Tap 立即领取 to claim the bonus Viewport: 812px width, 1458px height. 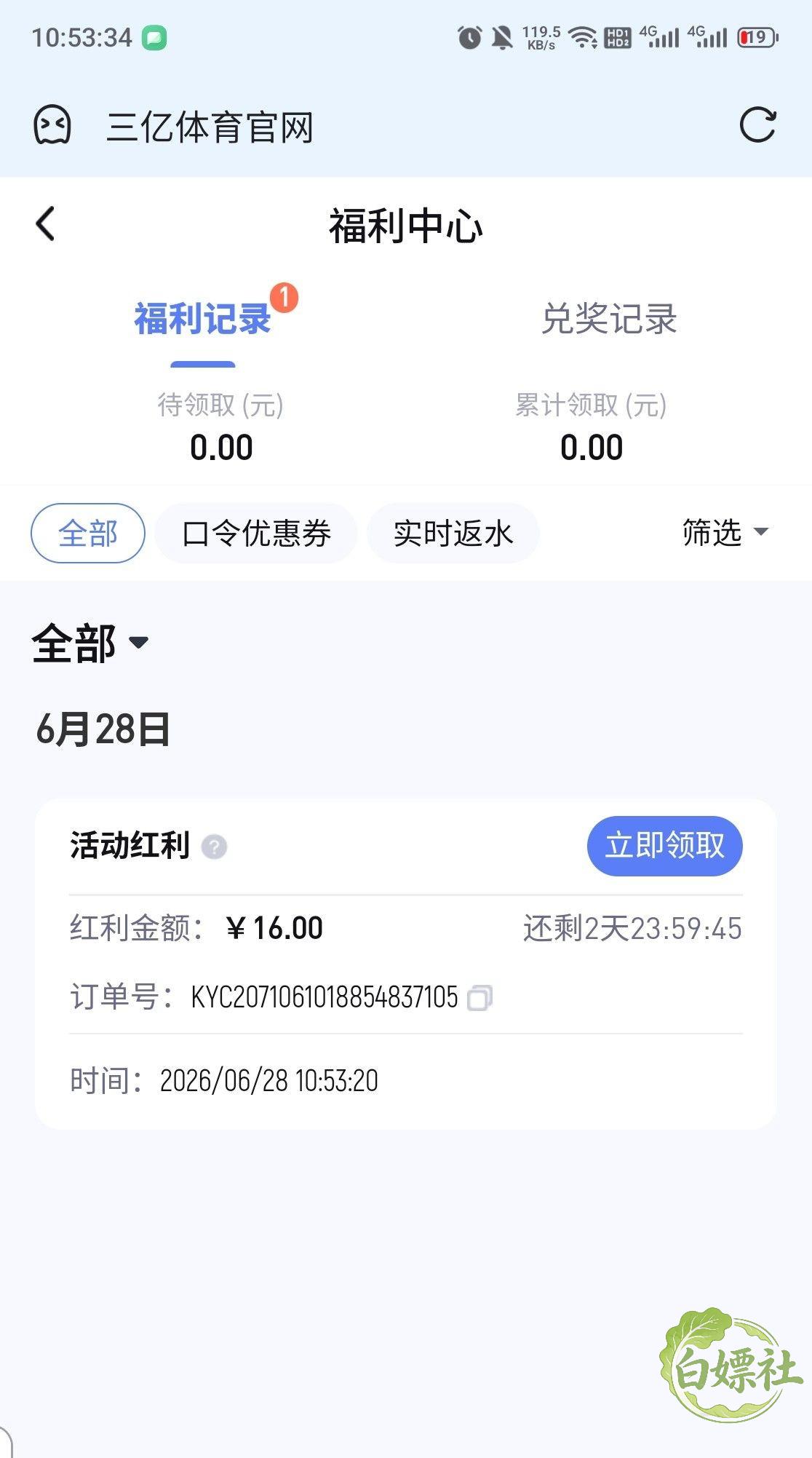(665, 846)
